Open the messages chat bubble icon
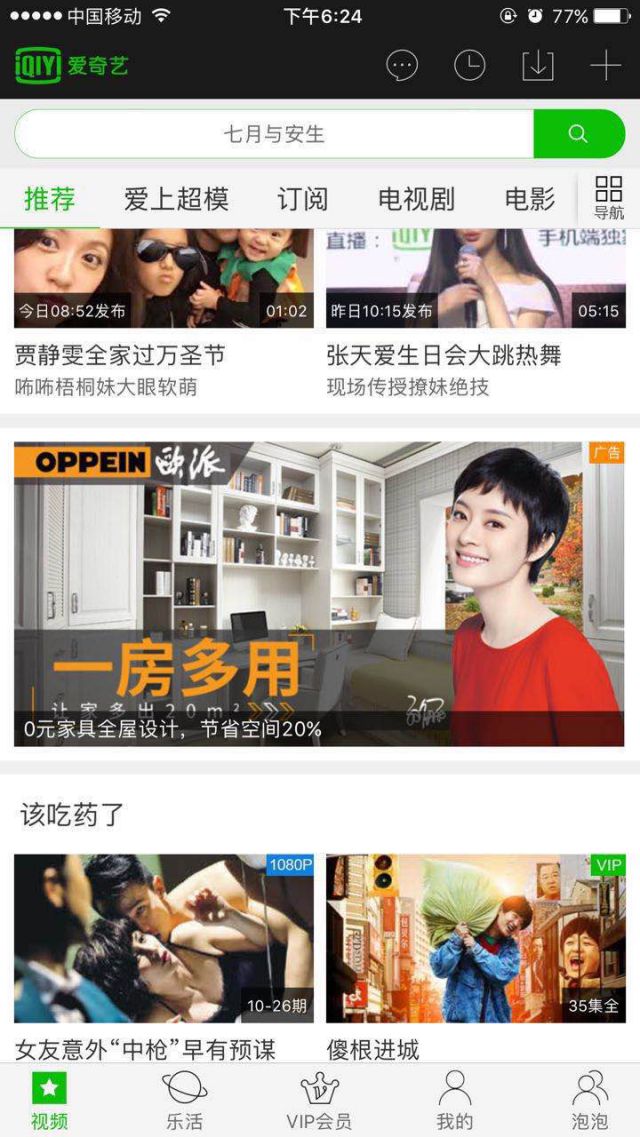The height and width of the screenshot is (1137, 640). 402,66
